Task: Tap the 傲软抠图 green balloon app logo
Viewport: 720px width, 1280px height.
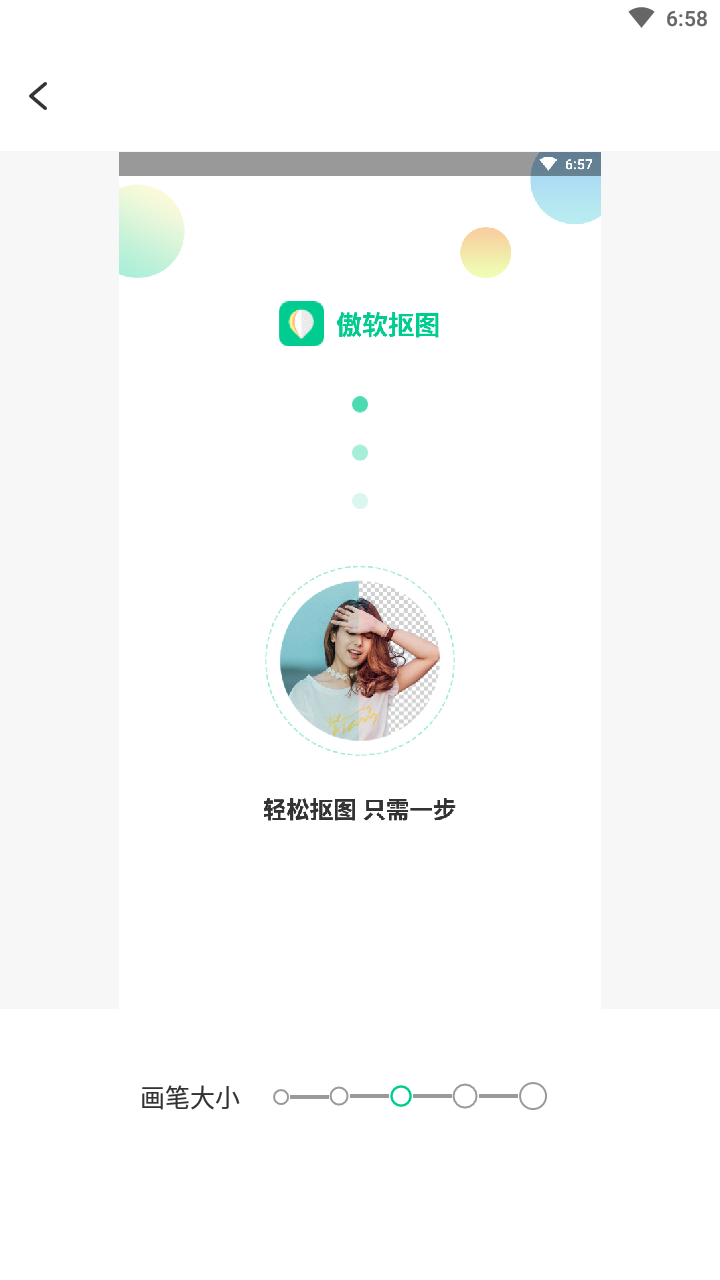Action: [300, 323]
